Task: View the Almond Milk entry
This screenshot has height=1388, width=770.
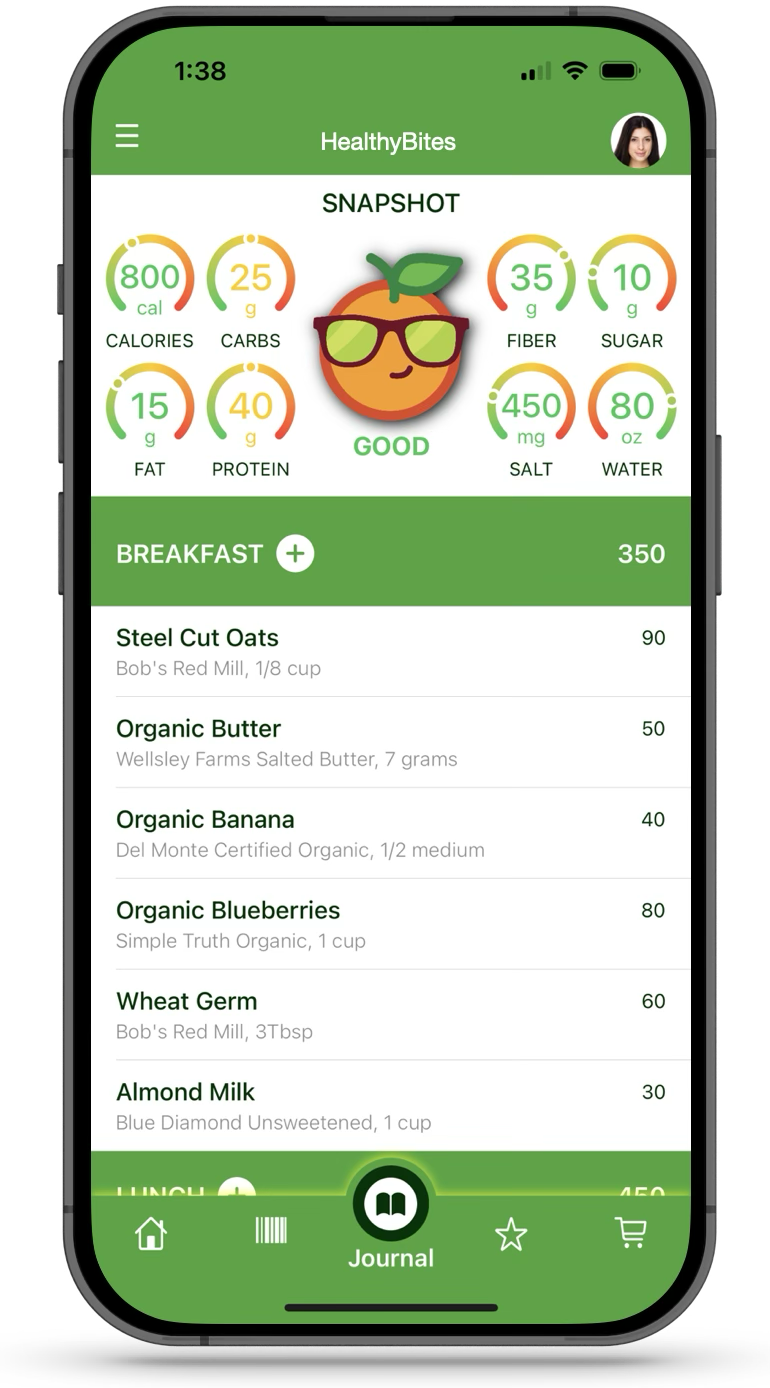Action: [390, 1106]
